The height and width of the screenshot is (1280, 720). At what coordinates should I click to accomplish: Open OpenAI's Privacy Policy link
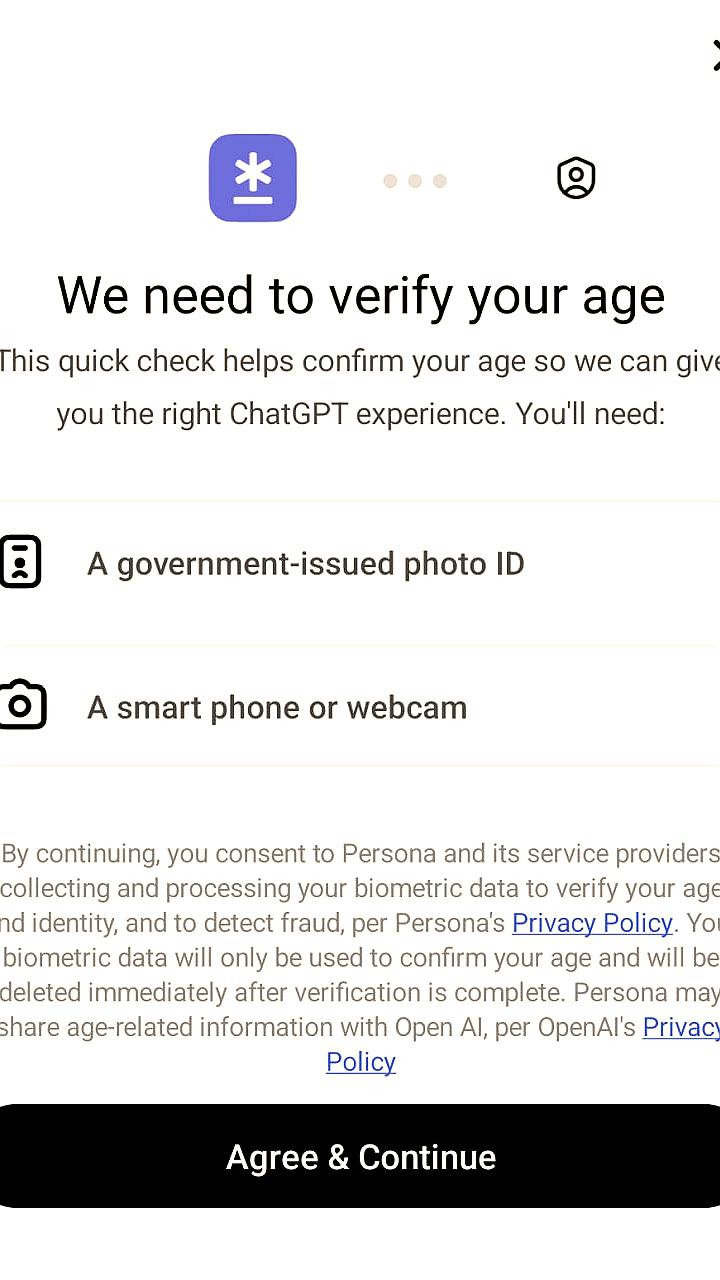coord(361,1061)
